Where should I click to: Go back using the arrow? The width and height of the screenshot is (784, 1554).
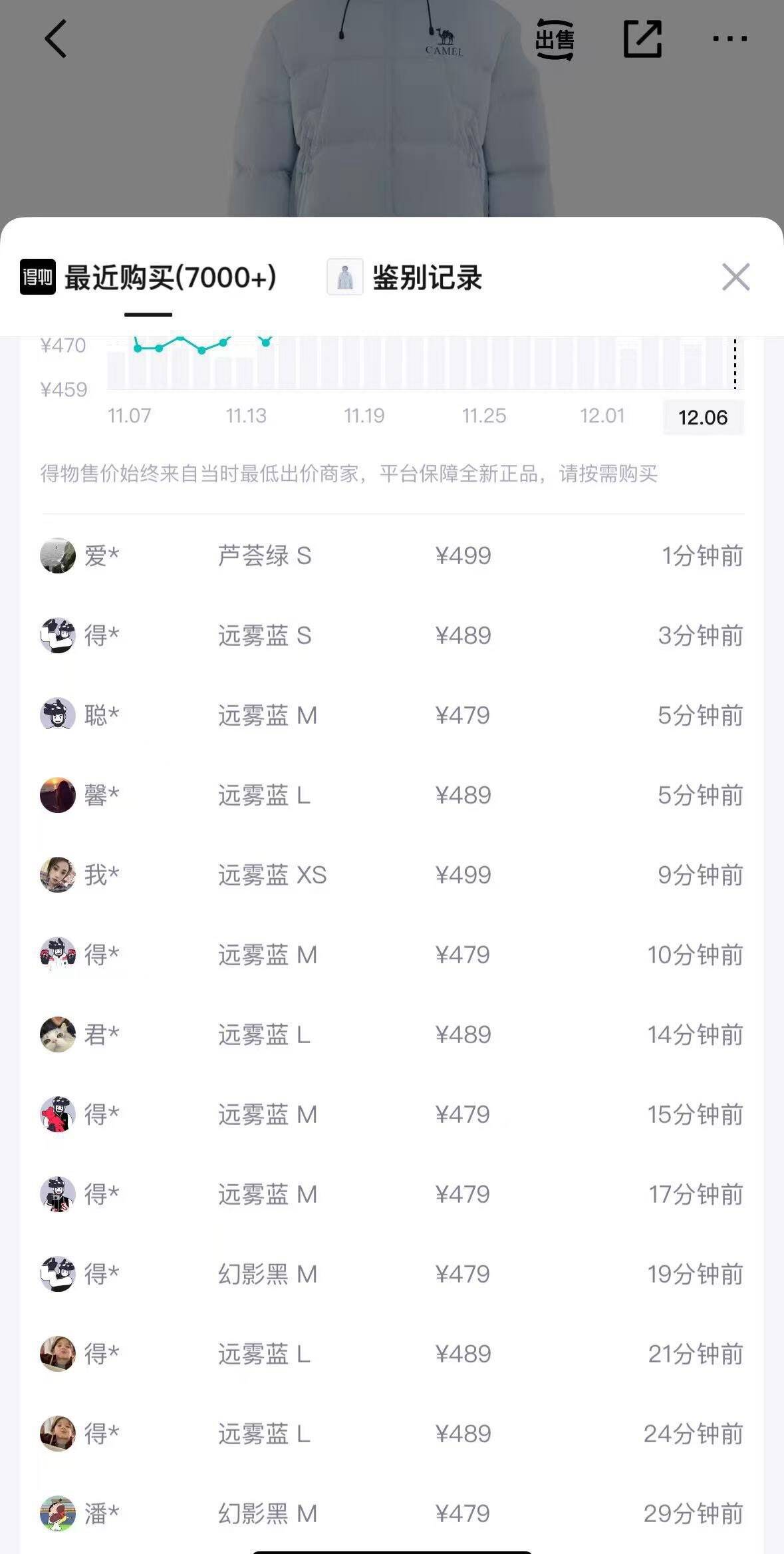[56, 39]
